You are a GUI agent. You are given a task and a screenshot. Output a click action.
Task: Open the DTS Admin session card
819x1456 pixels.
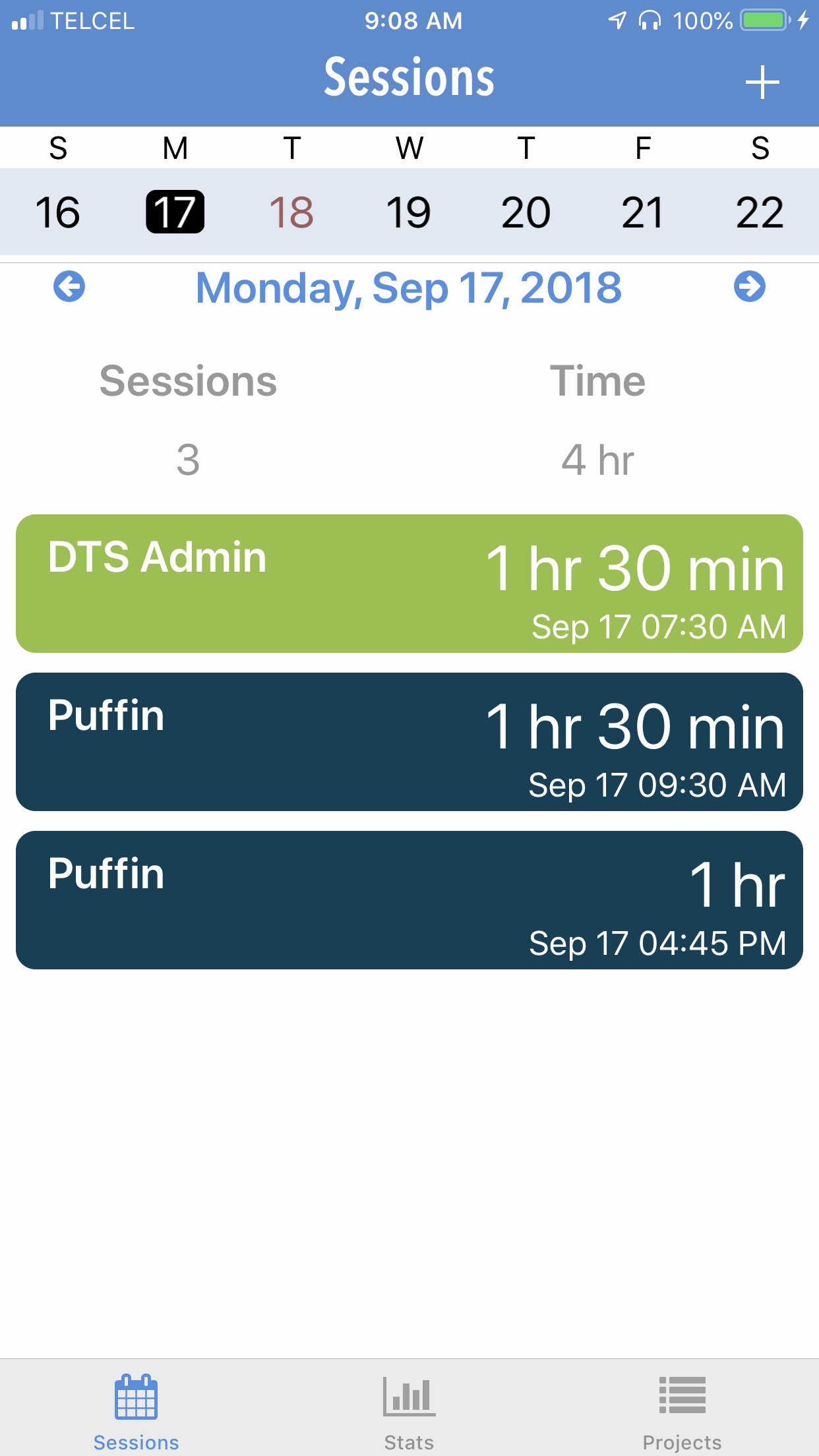point(409,584)
